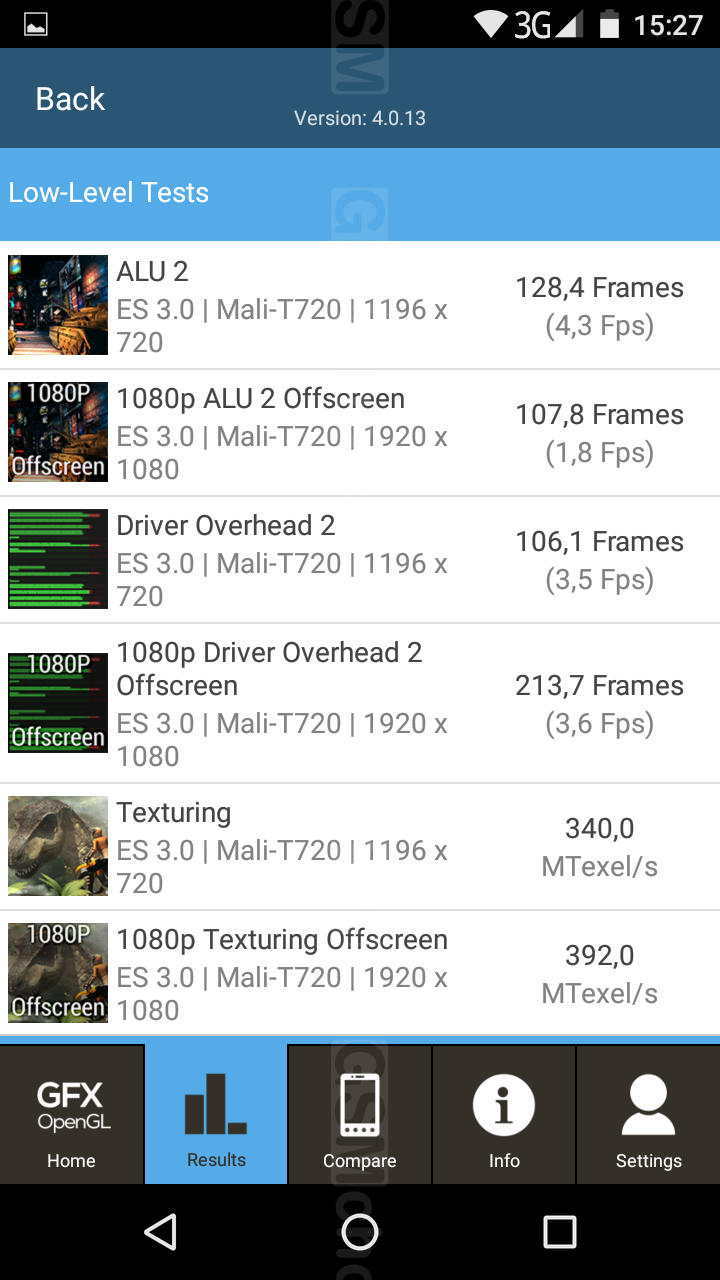Tap the Back button in the header
The height and width of the screenshot is (1280, 720).
(70, 99)
